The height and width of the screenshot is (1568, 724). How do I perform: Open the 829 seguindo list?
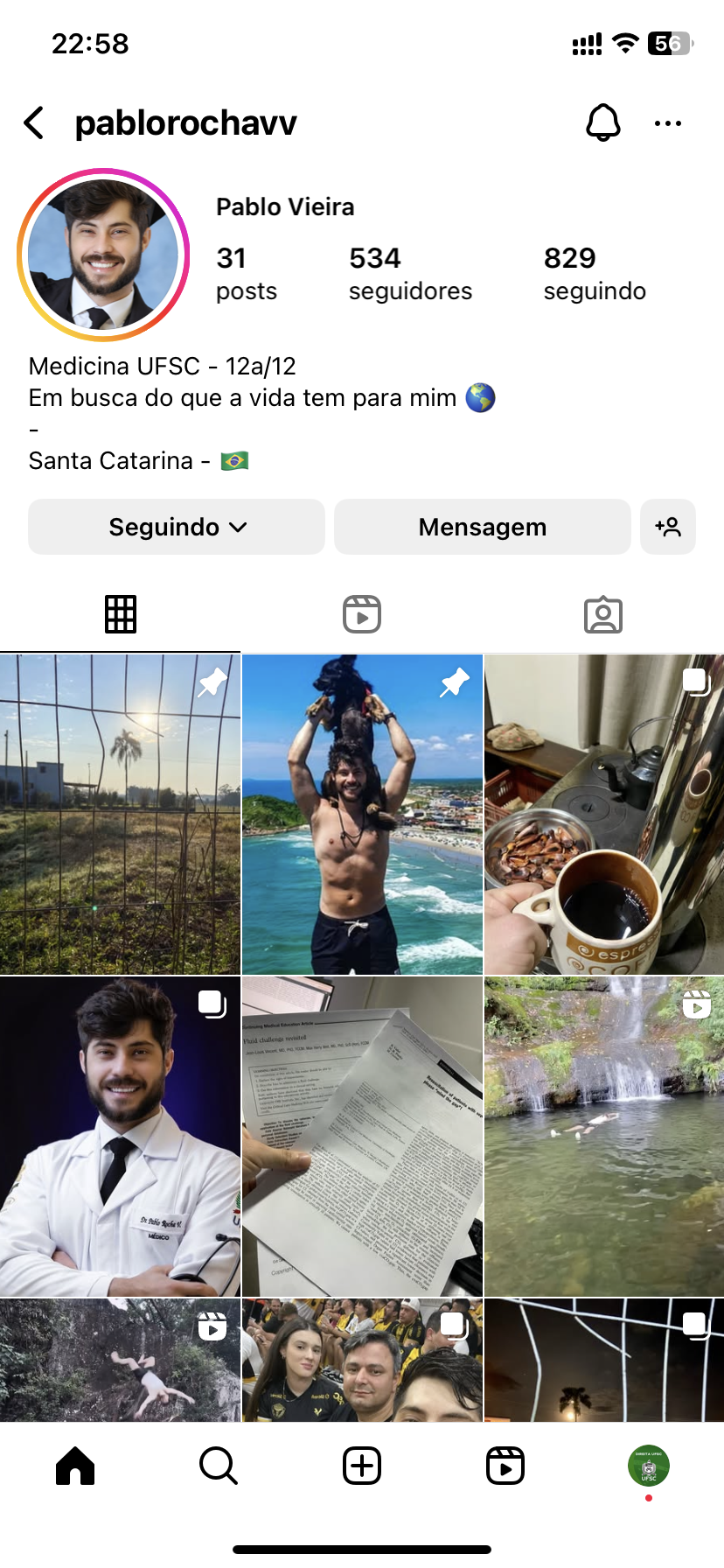(x=595, y=273)
